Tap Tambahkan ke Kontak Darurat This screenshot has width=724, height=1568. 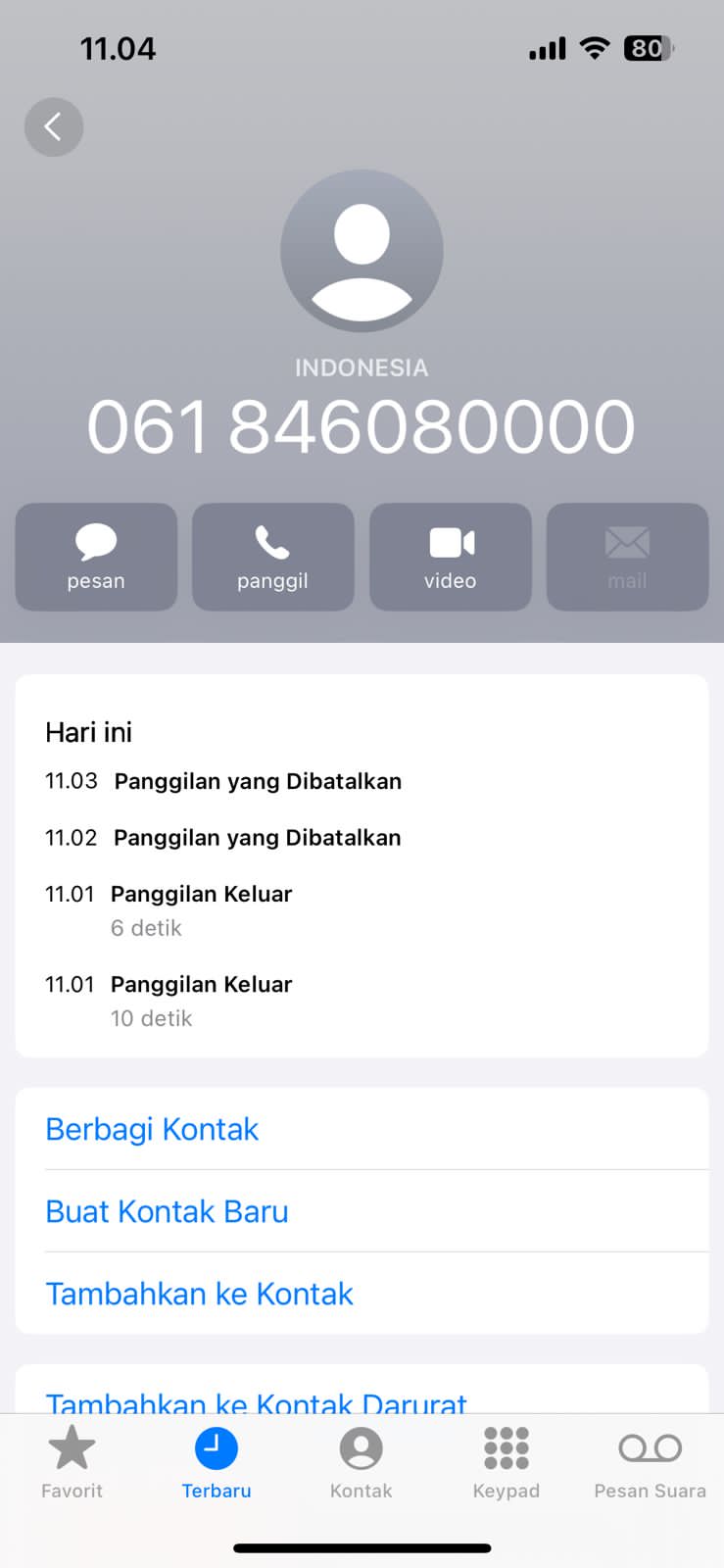pyautogui.click(x=256, y=1403)
